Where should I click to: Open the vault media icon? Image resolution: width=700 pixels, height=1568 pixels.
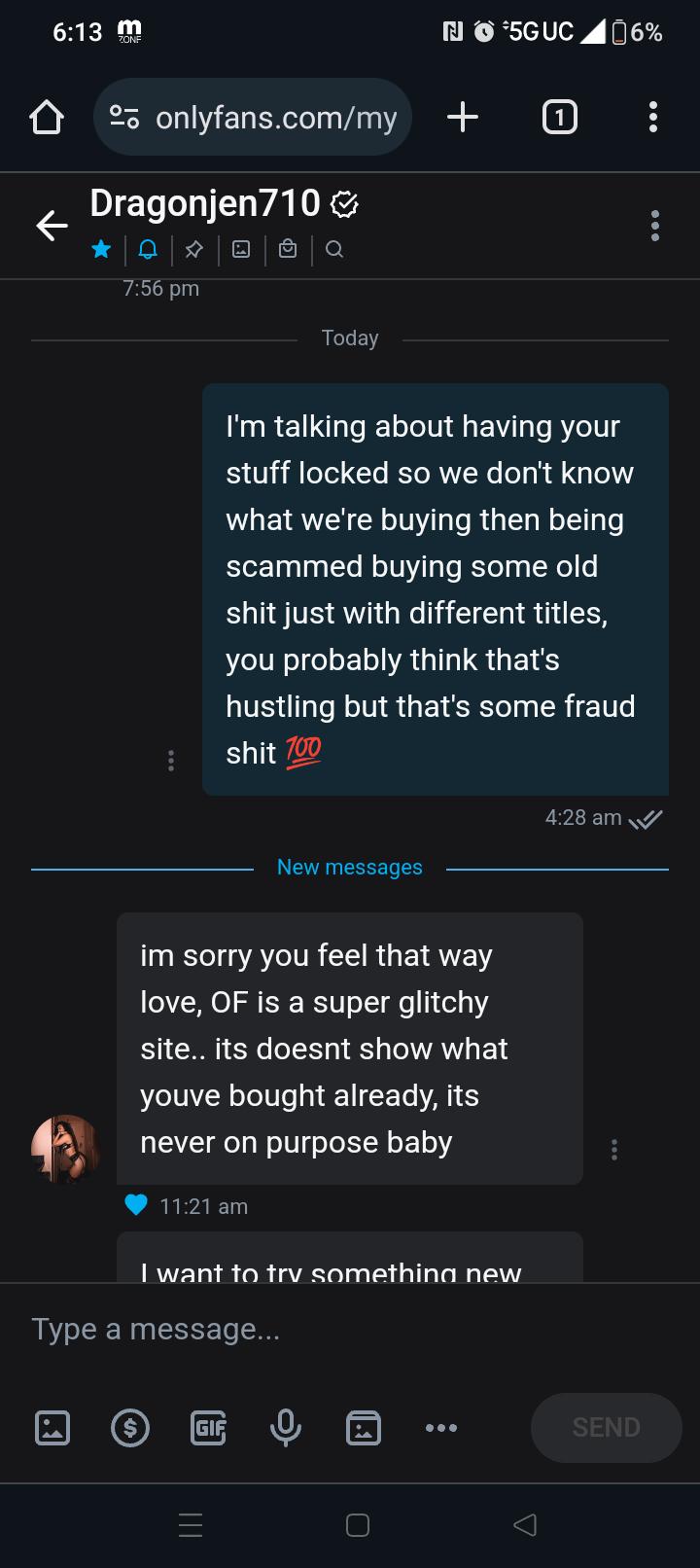[x=364, y=1428]
